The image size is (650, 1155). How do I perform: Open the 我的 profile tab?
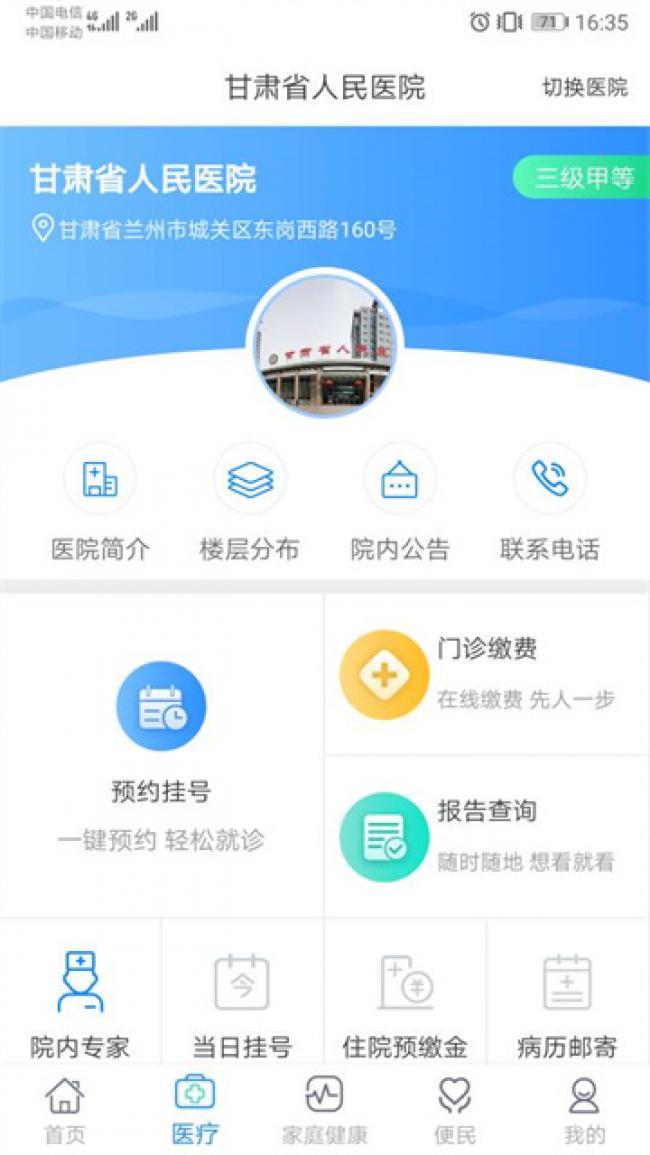pyautogui.click(x=584, y=1110)
